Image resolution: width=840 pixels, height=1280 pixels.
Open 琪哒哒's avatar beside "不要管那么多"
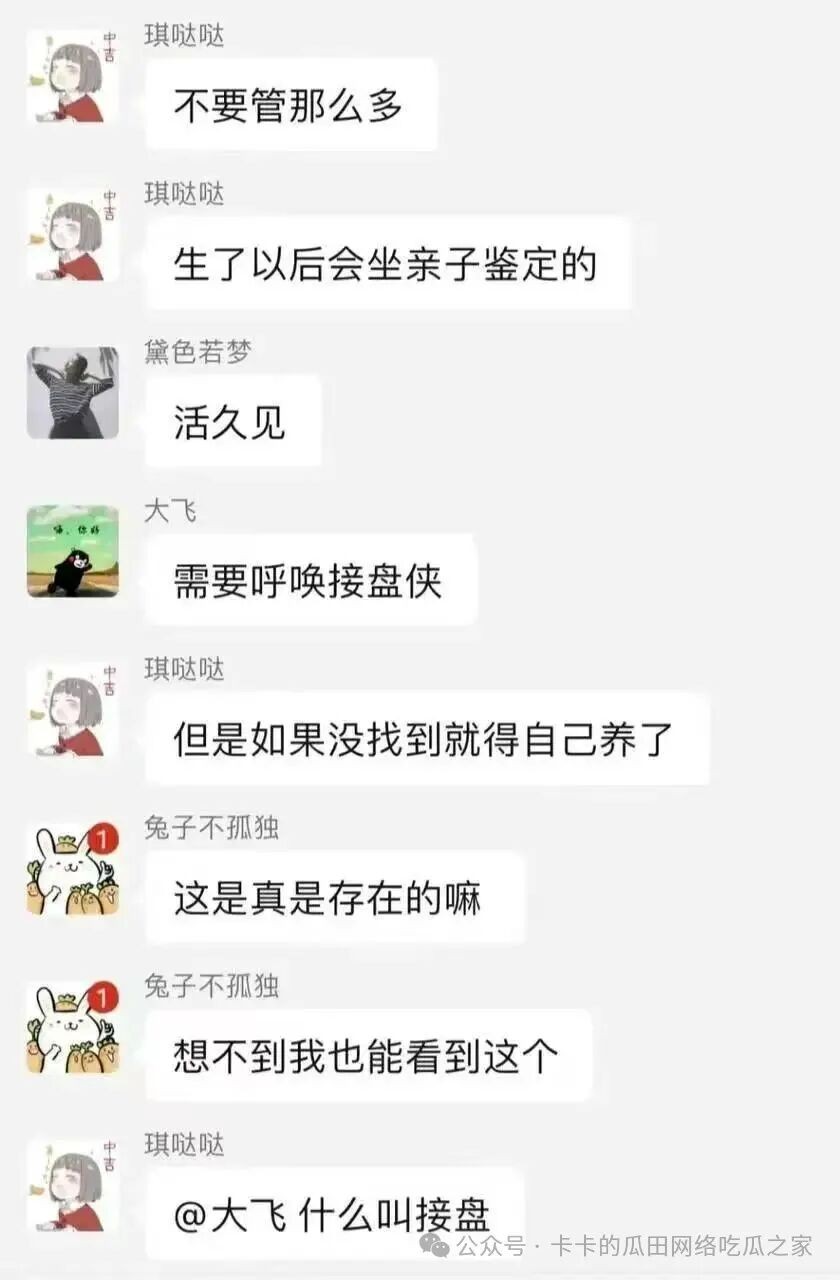(73, 77)
